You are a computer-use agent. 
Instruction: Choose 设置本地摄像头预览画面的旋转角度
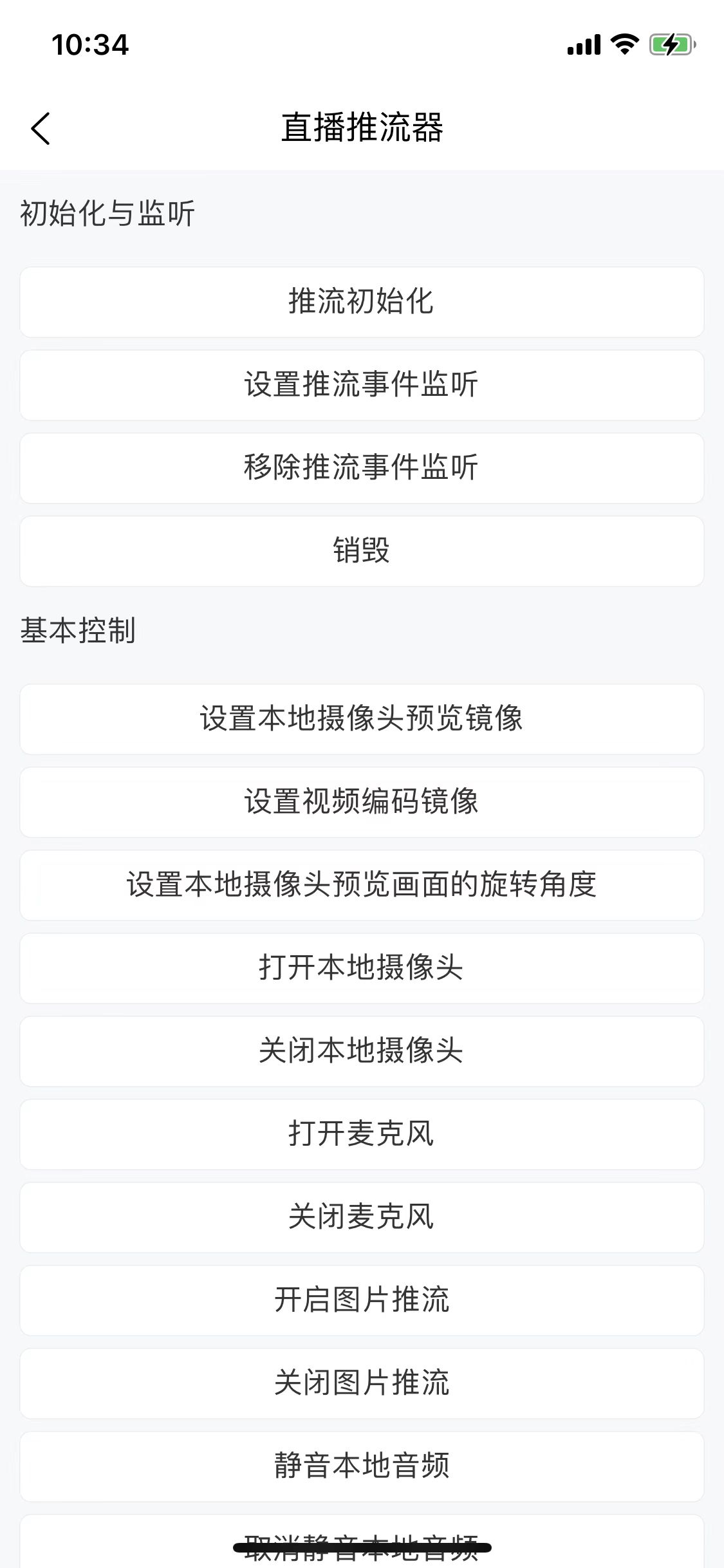(362, 885)
